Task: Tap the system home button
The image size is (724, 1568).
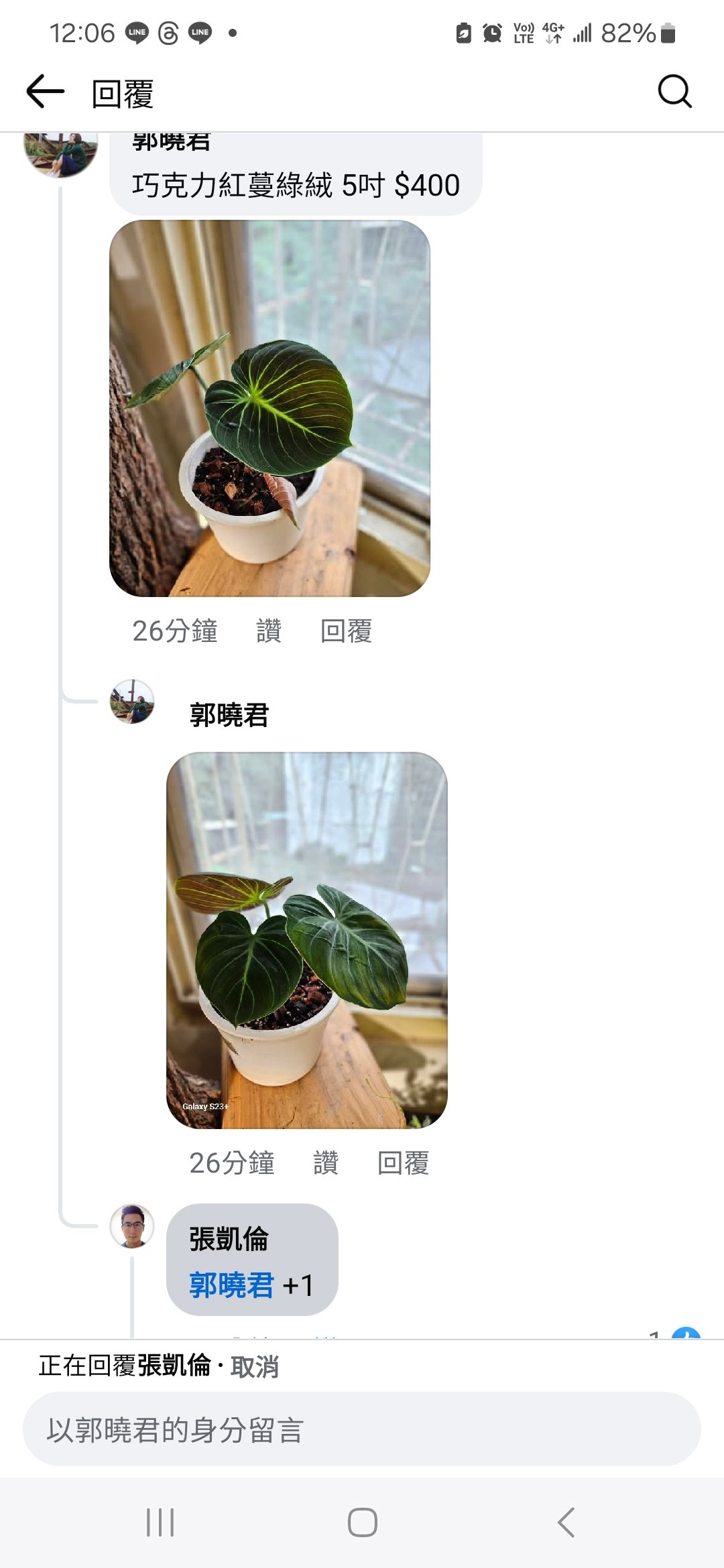Action: 362,1522
